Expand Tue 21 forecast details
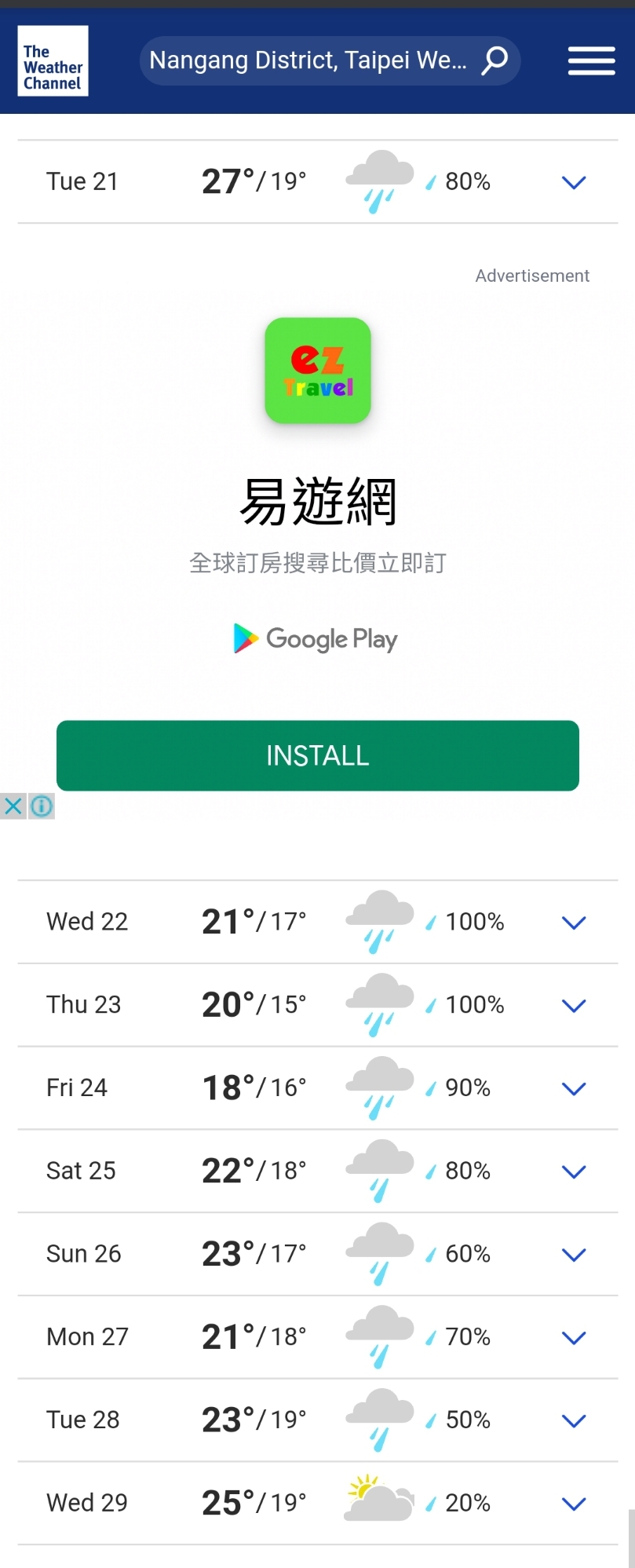This screenshot has height=1568, width=635. point(574,182)
